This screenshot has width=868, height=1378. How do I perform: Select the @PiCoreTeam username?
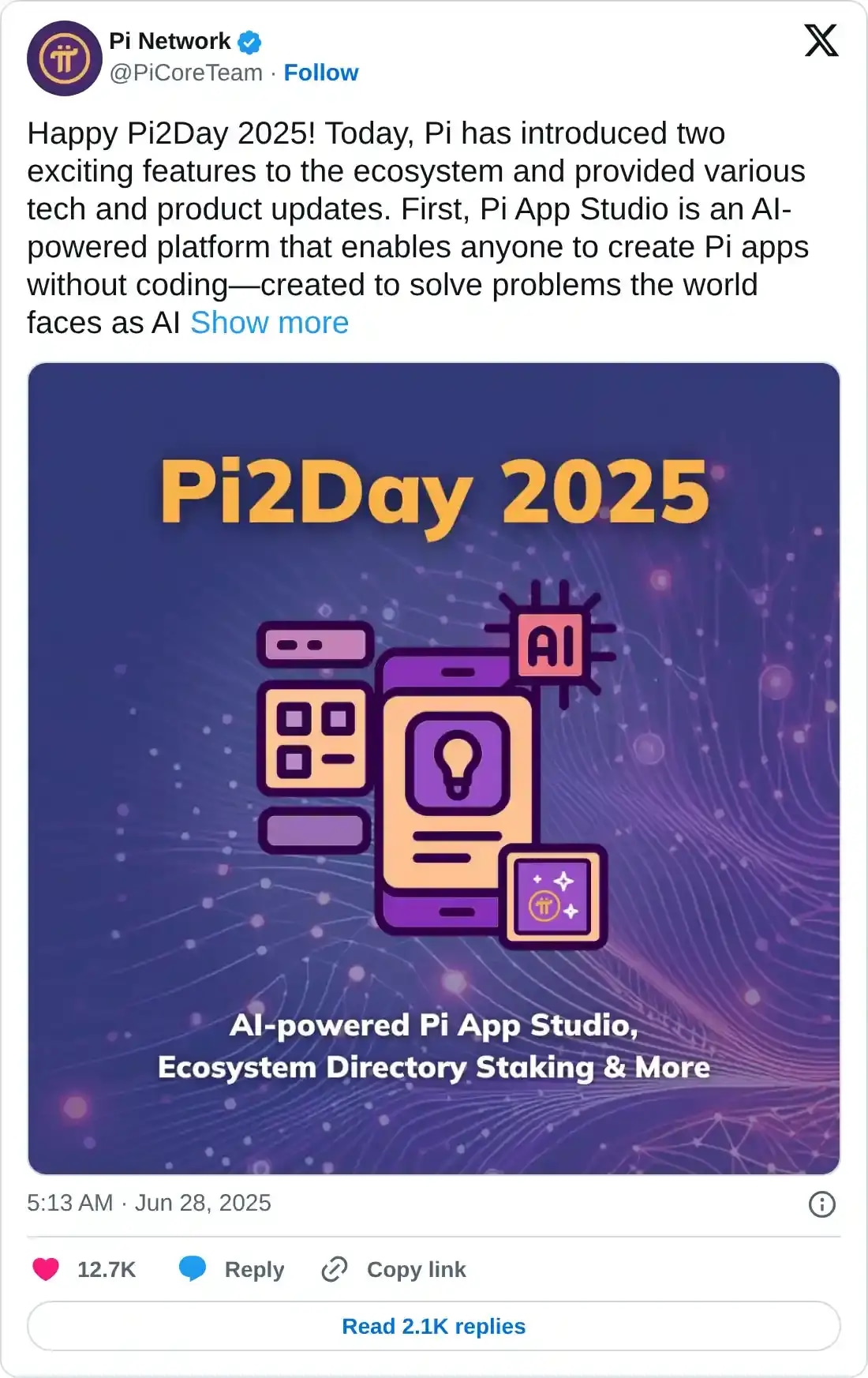click(186, 73)
